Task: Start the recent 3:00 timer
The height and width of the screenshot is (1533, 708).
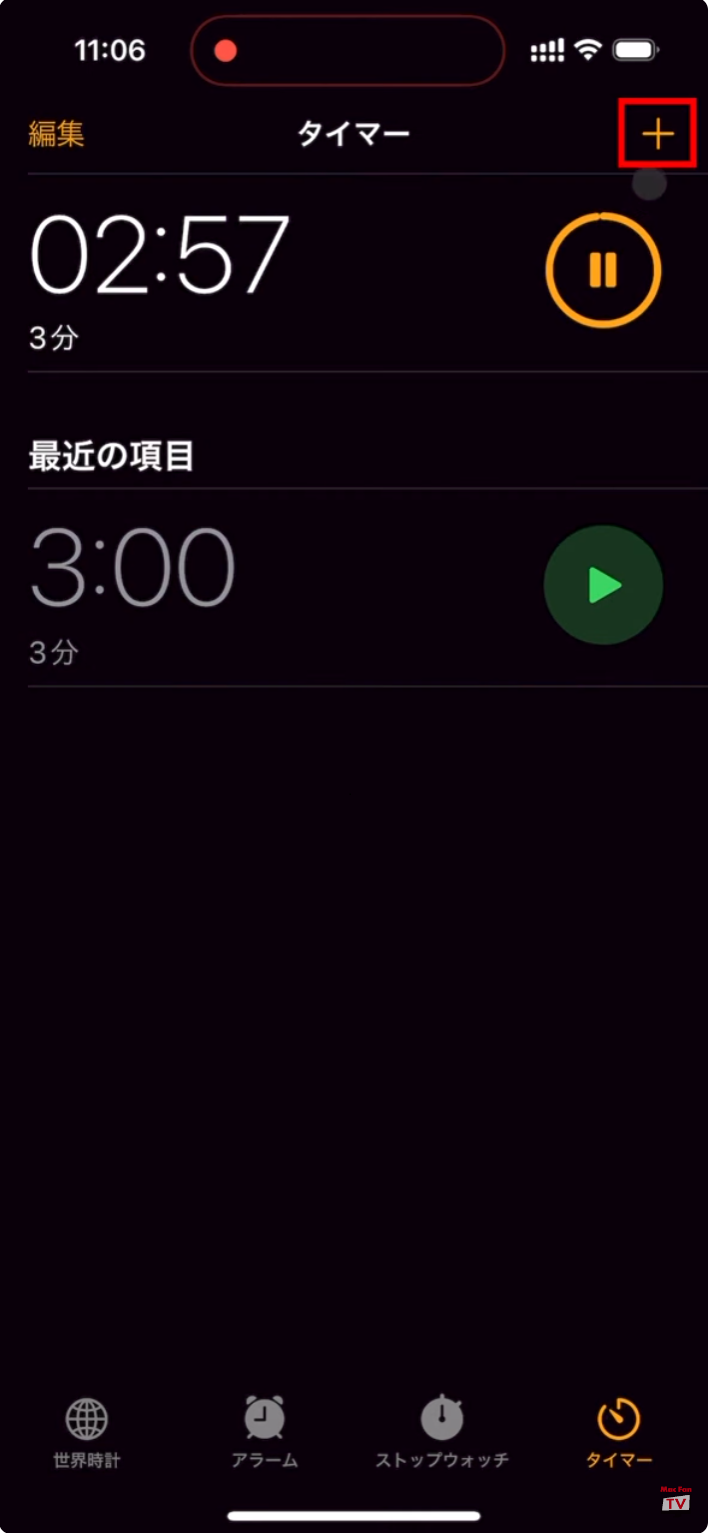Action: (603, 585)
